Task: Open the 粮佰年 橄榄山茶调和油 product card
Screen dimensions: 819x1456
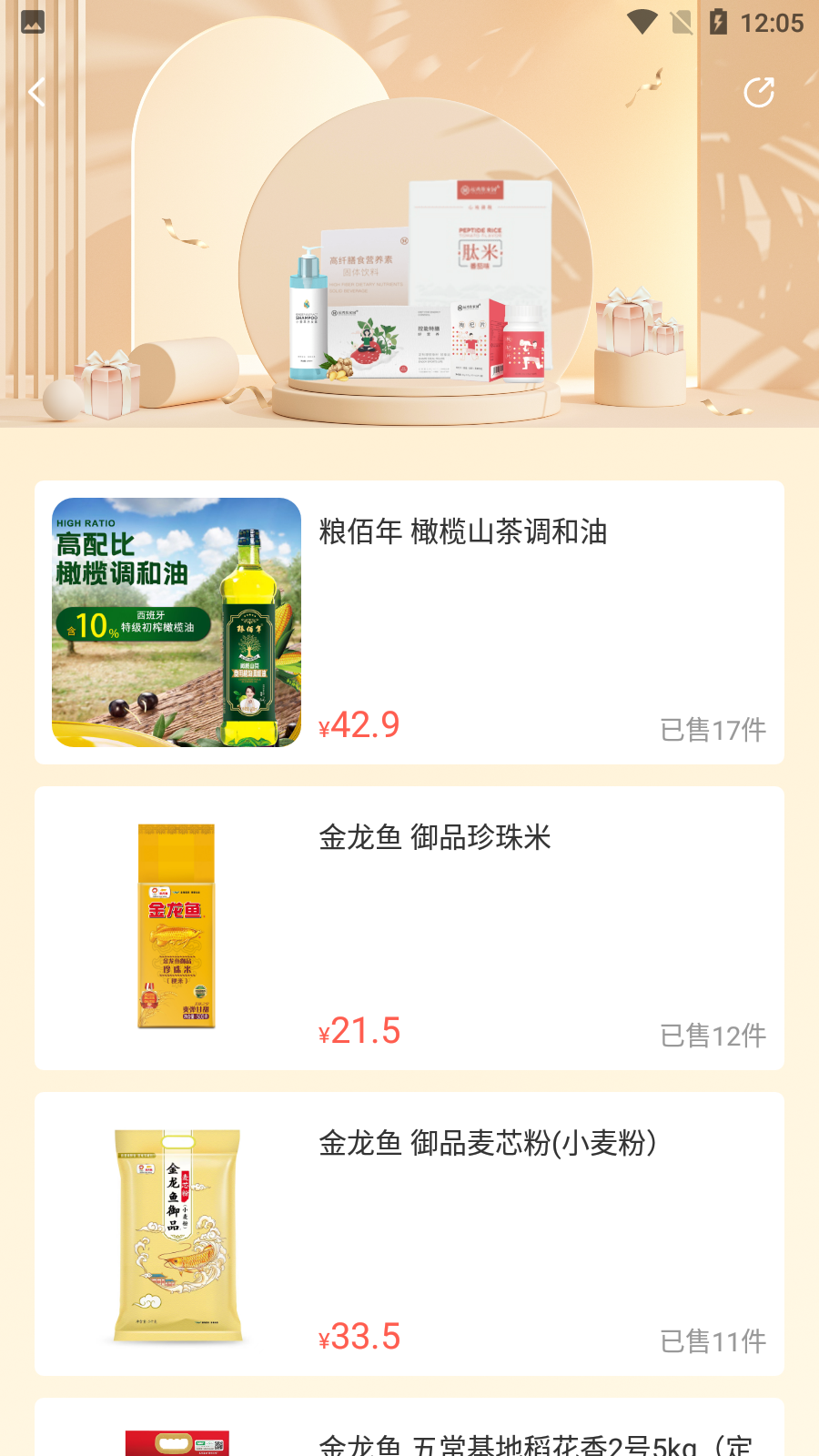Action: [409, 622]
